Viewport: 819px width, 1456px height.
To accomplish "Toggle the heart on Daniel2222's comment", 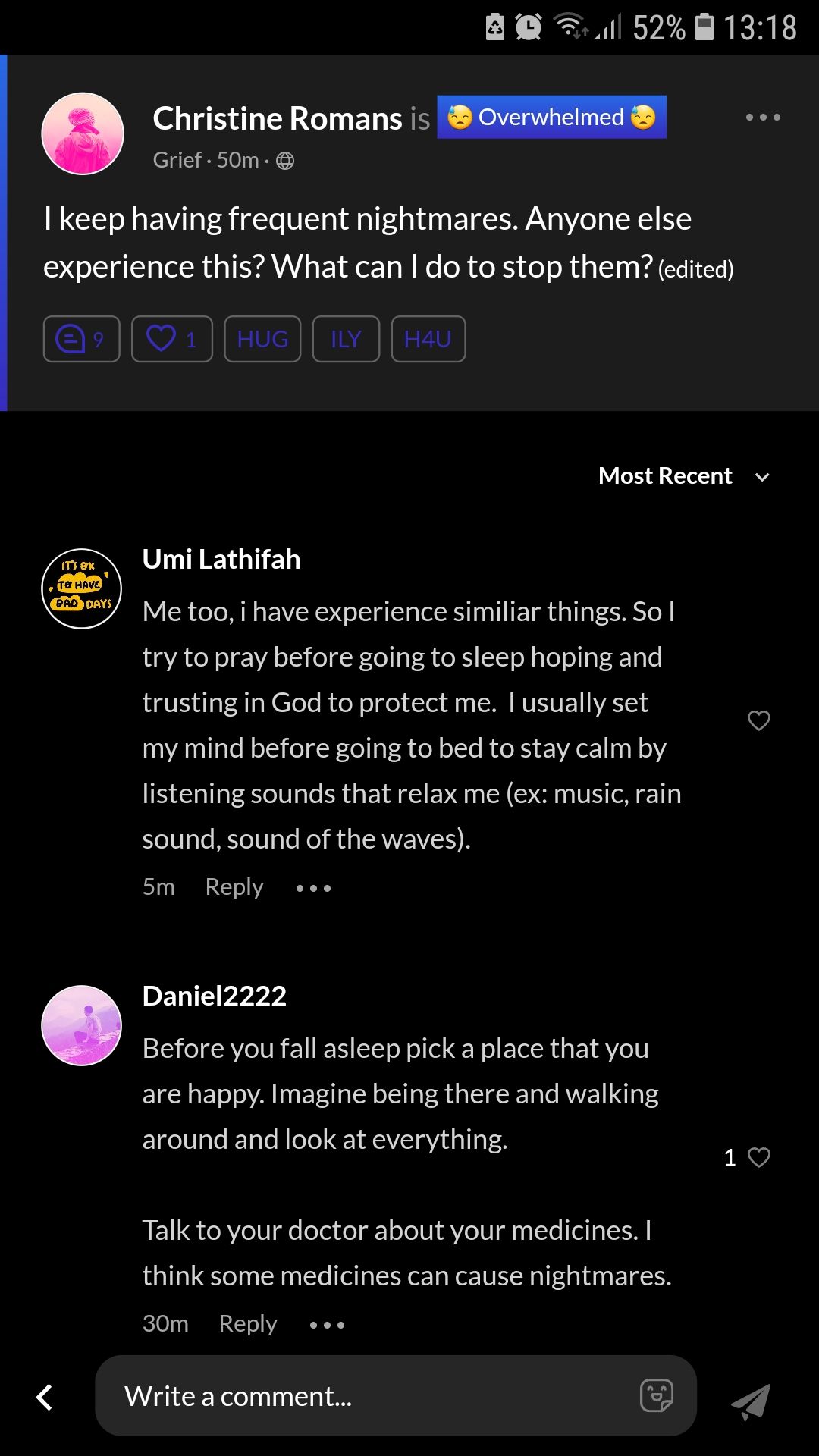I will coord(761,1157).
